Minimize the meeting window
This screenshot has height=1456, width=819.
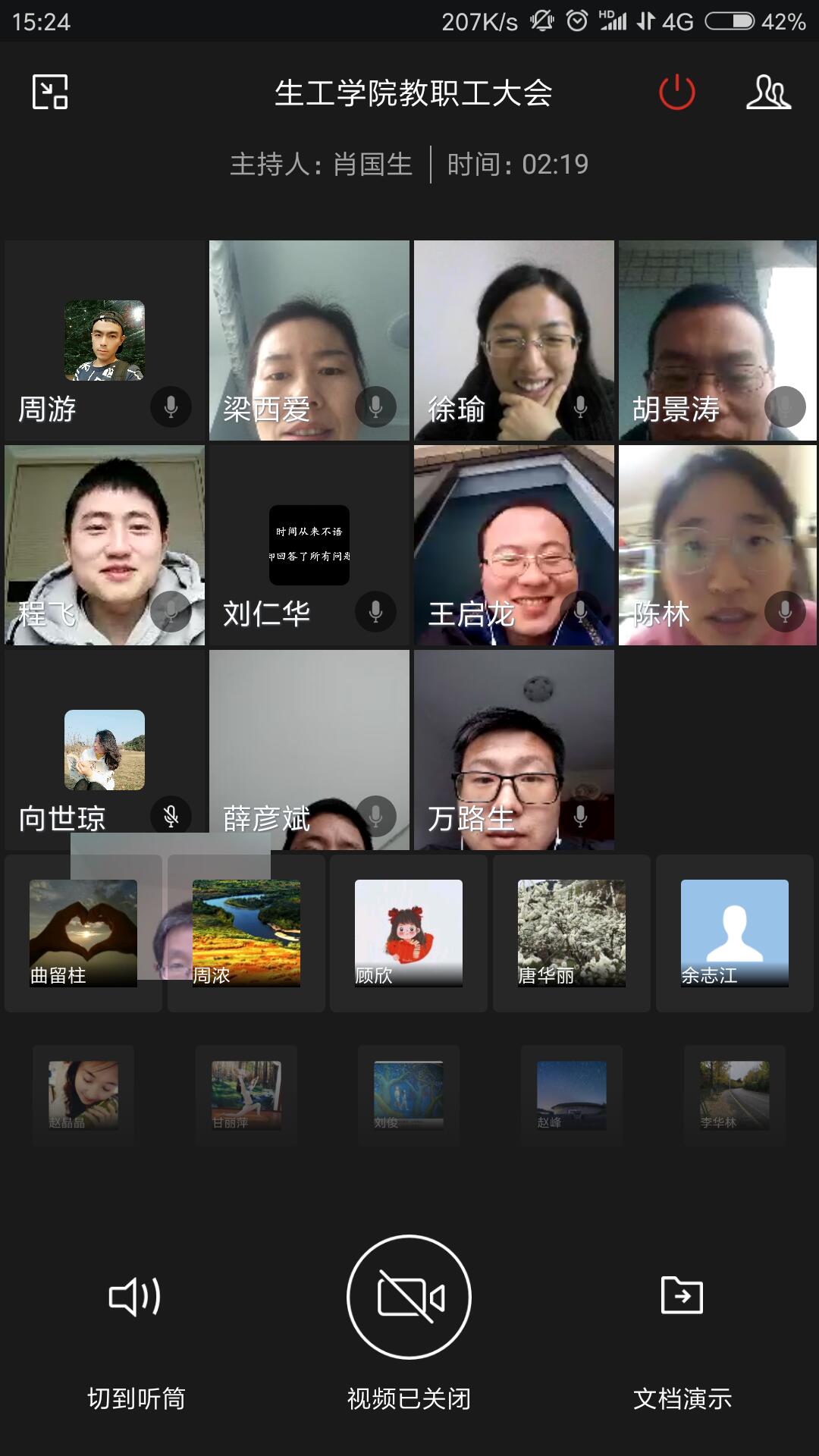tap(50, 93)
